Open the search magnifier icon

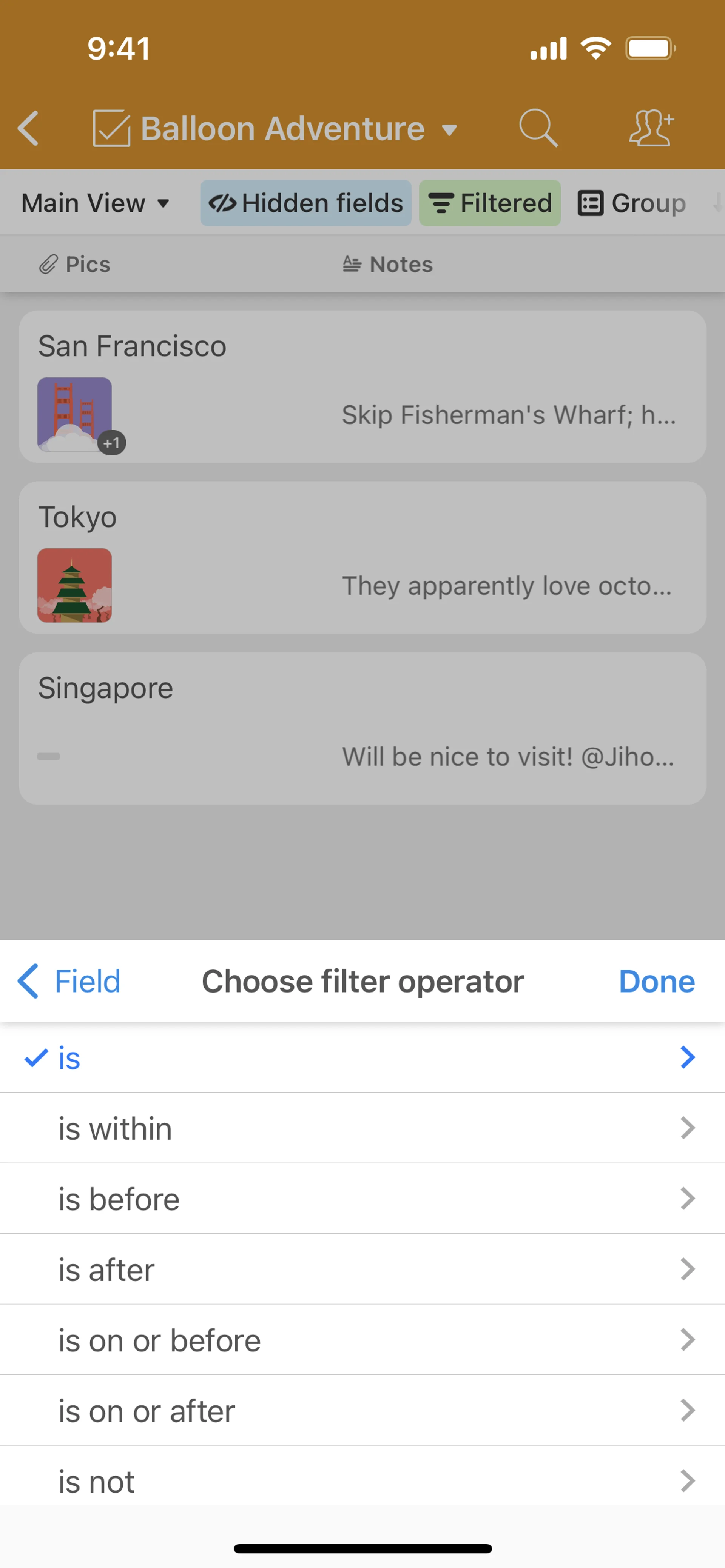coord(538,128)
